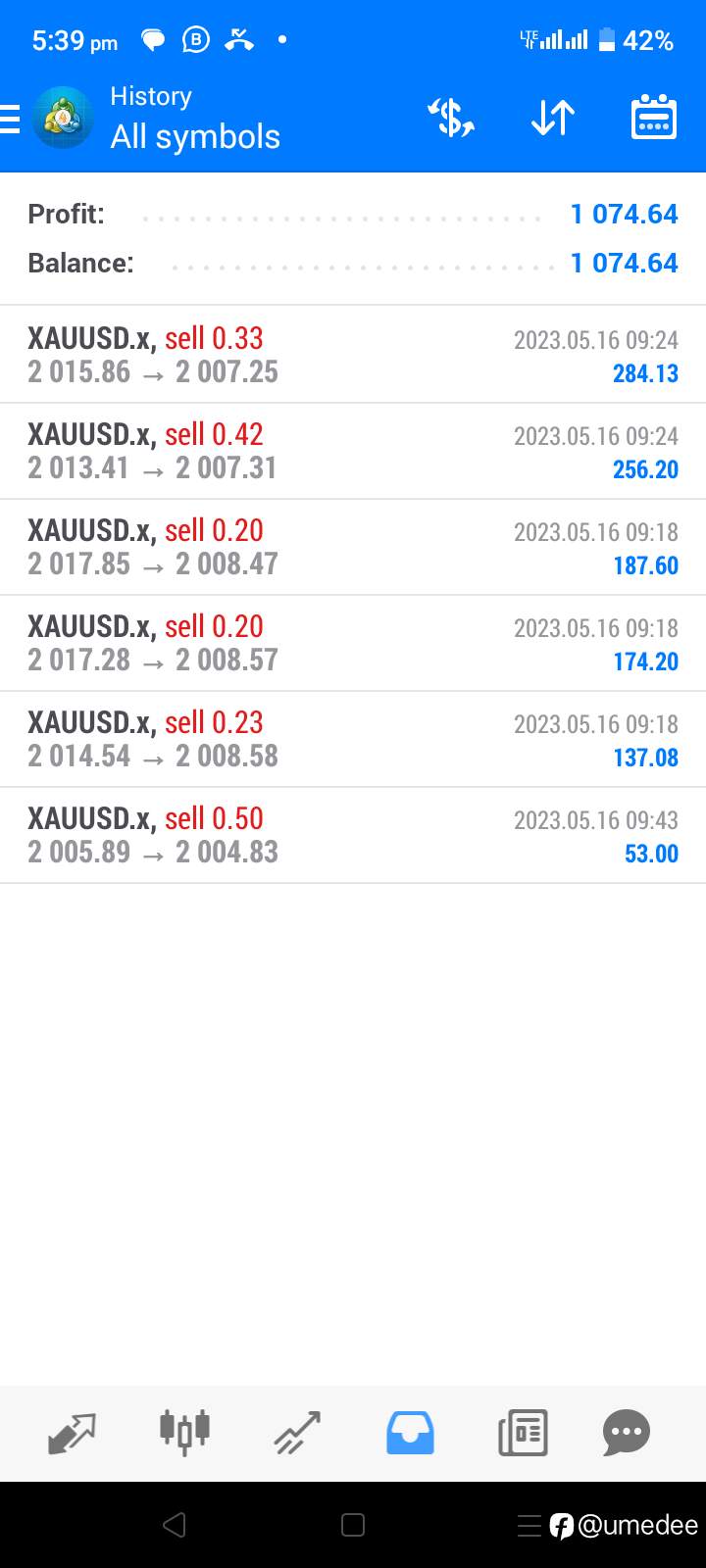This screenshot has width=706, height=1568.
Task: Open the calendar date range picker
Action: [653, 118]
